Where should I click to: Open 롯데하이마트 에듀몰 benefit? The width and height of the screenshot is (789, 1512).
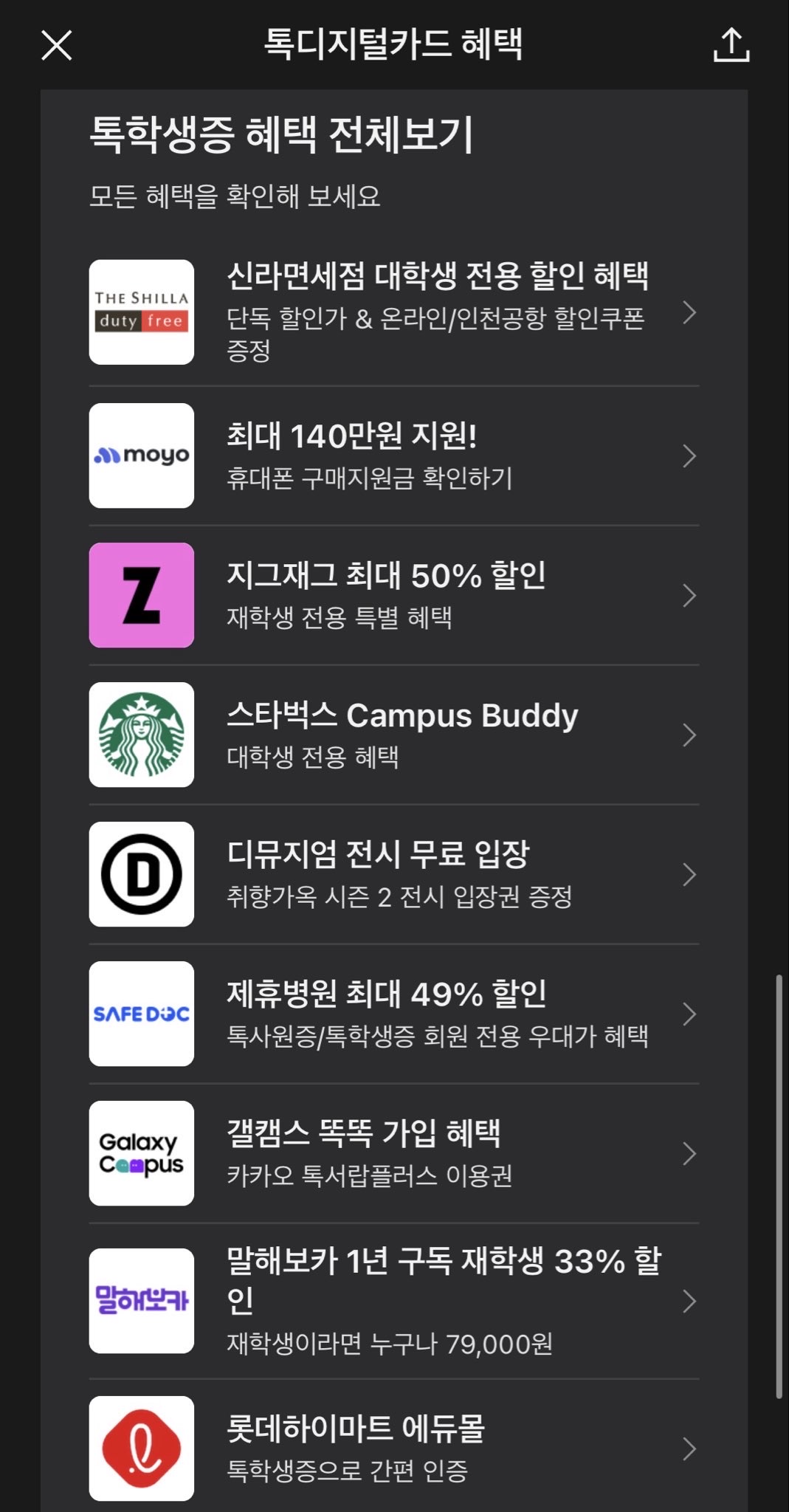[x=393, y=1448]
